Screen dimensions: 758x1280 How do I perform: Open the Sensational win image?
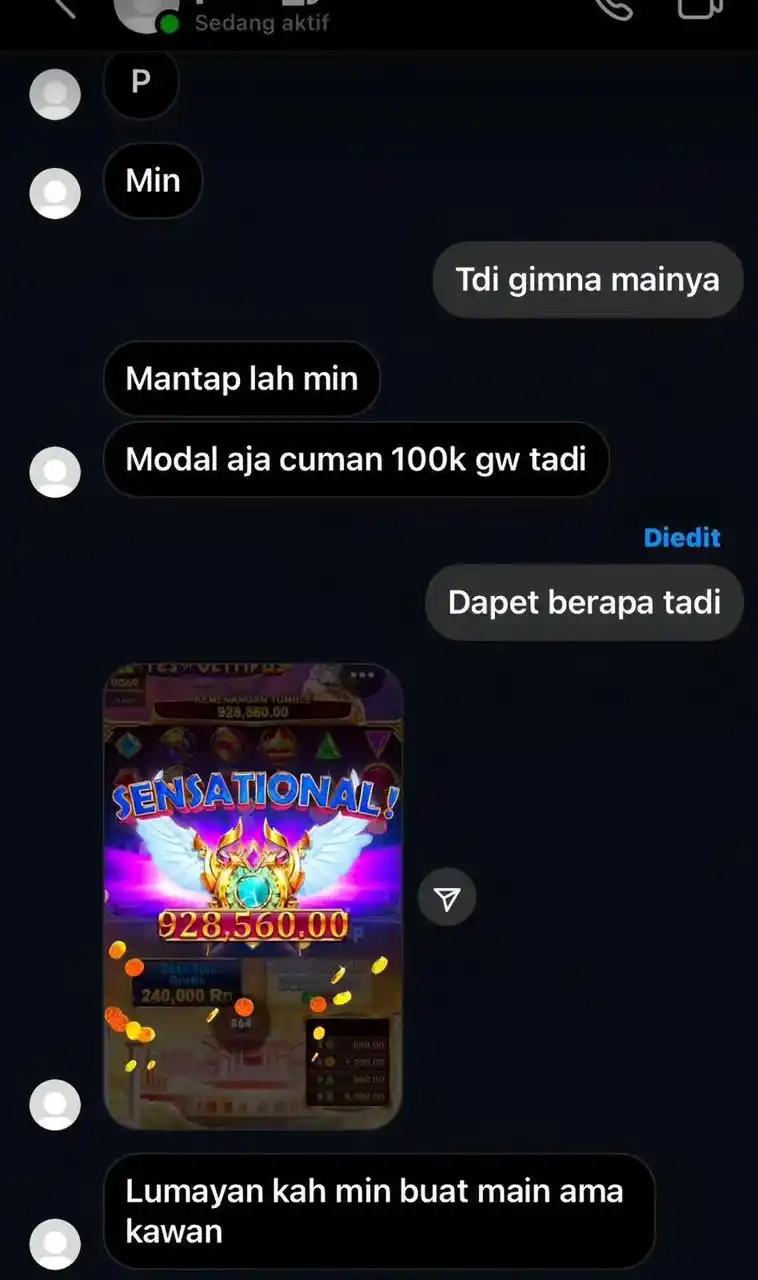[253, 896]
